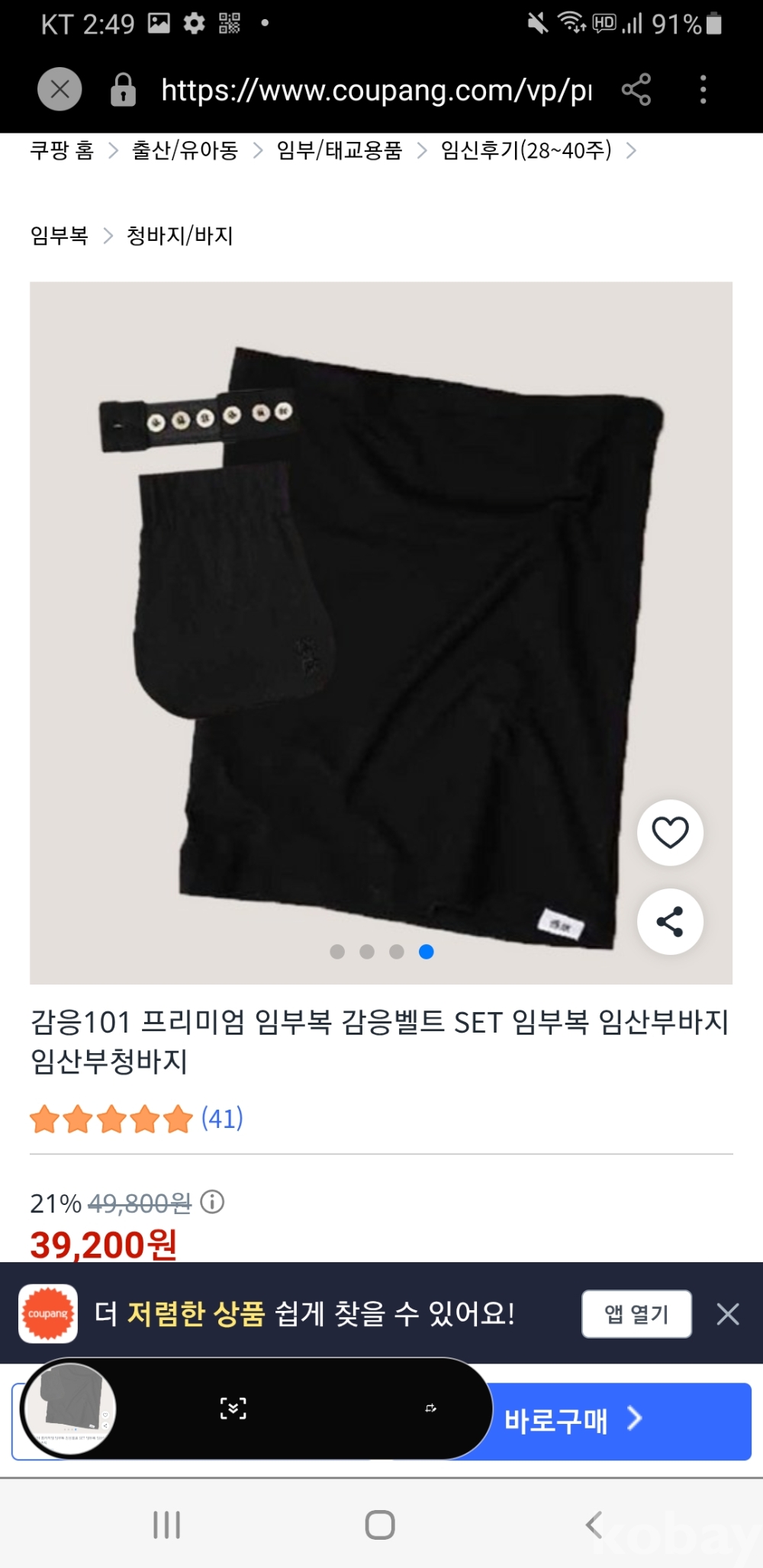The image size is (763, 1568).
Task: Dismiss the Coupang app banner
Action: [728, 1314]
